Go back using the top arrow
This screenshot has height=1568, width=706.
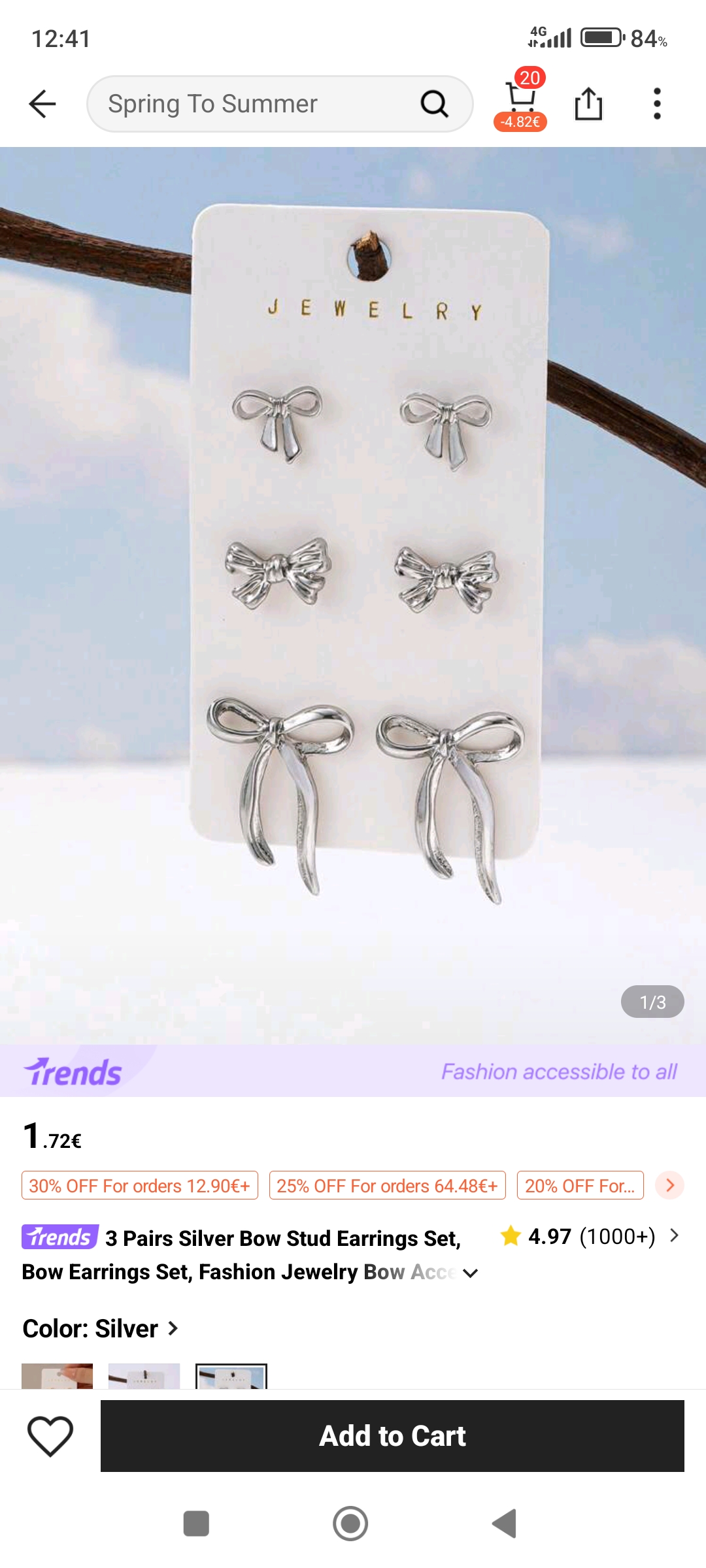[43, 104]
